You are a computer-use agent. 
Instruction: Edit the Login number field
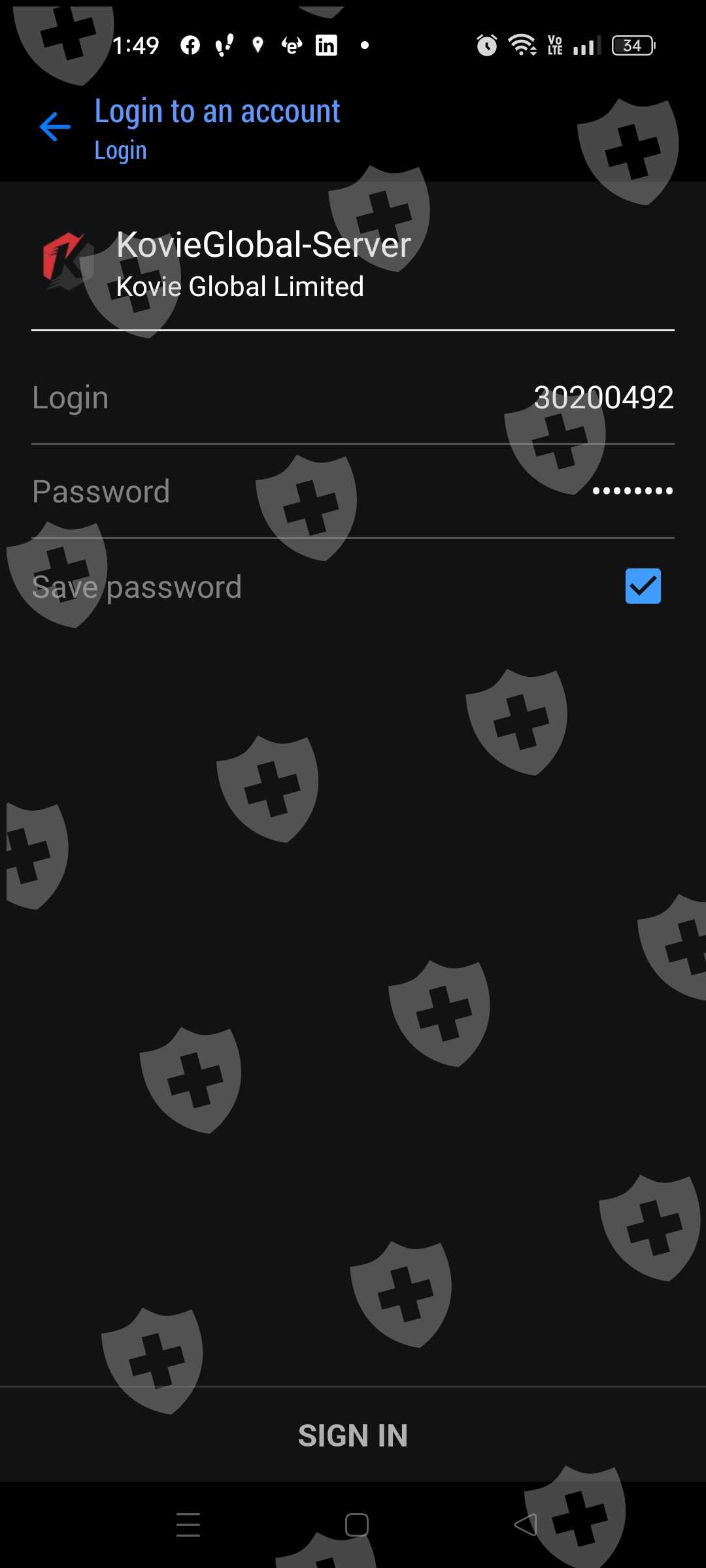pos(353,398)
